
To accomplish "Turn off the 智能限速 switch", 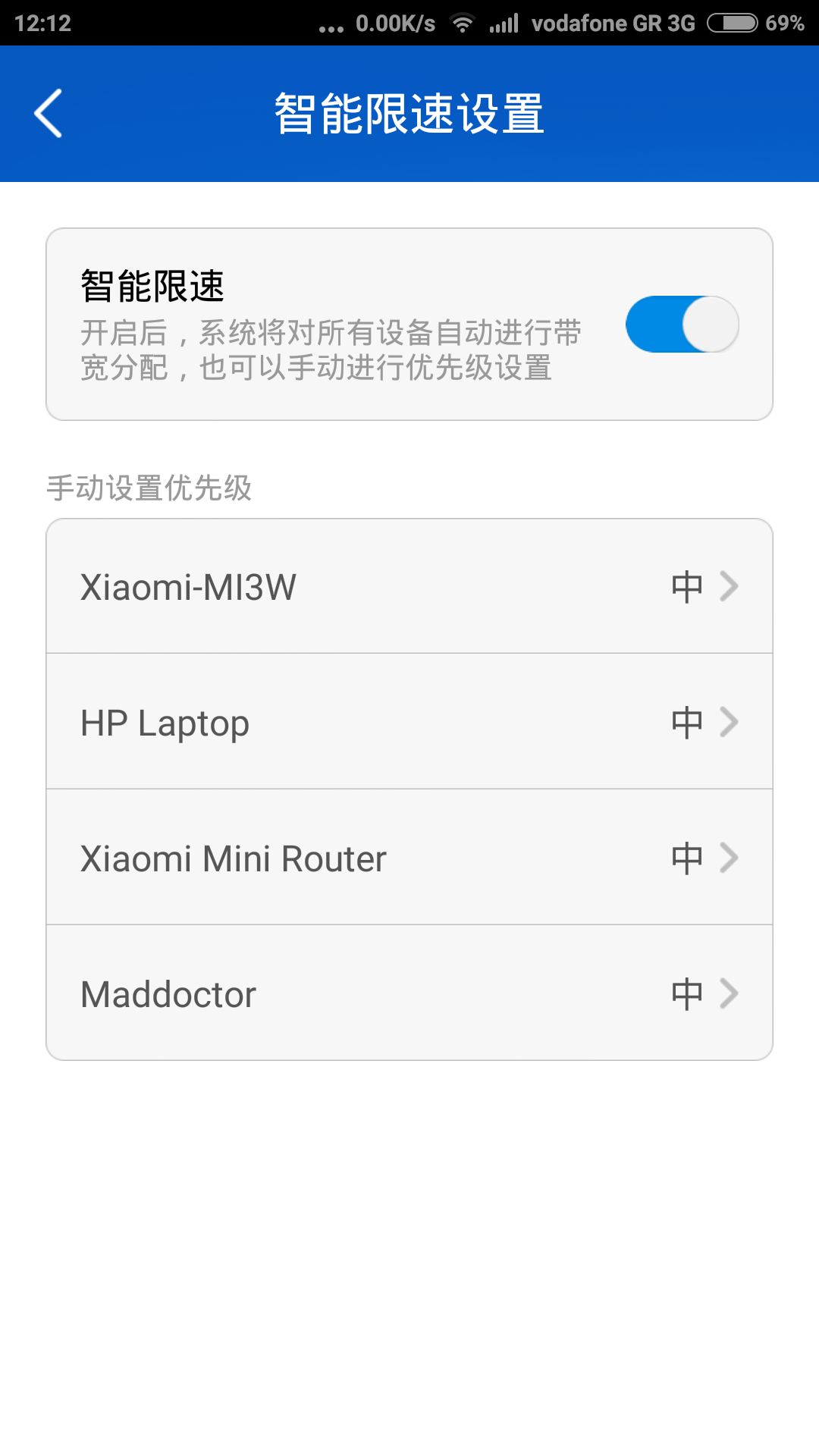I will 682,325.
